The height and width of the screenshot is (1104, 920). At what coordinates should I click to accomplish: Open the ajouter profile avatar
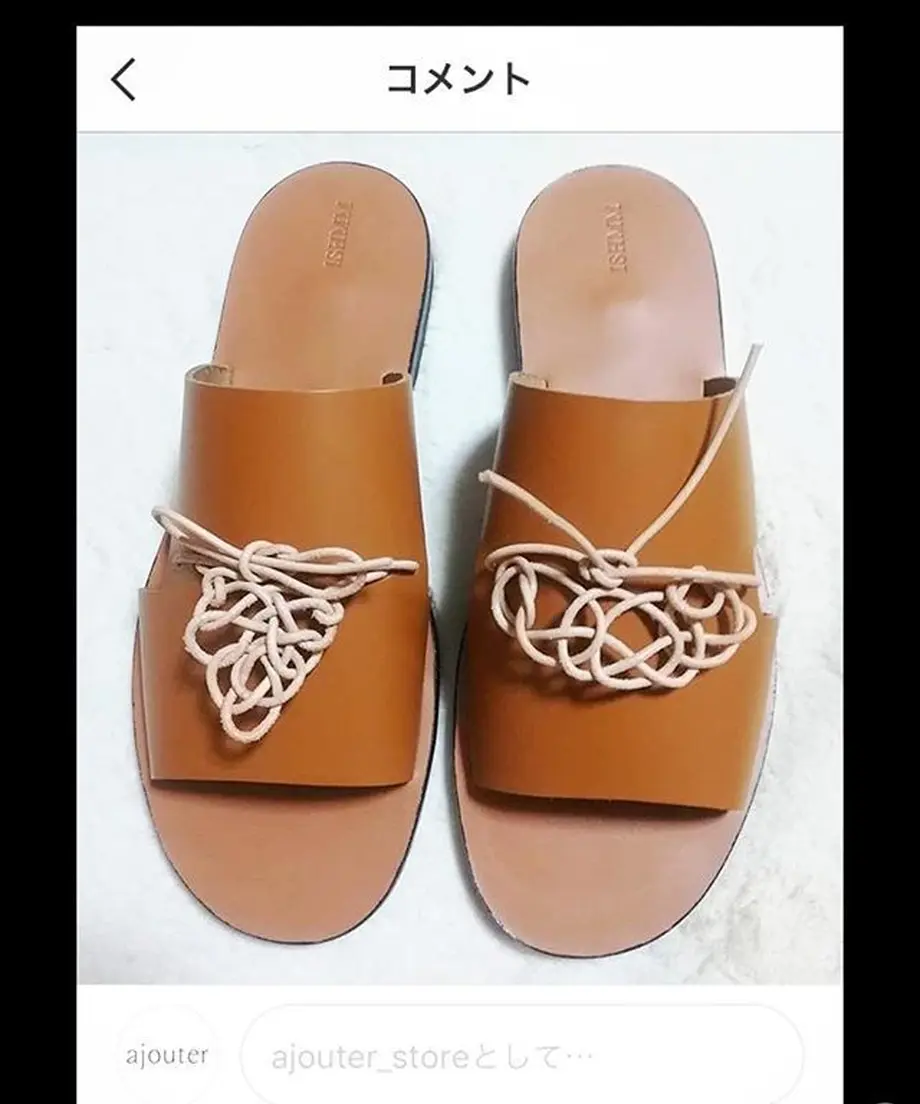pos(167,1055)
